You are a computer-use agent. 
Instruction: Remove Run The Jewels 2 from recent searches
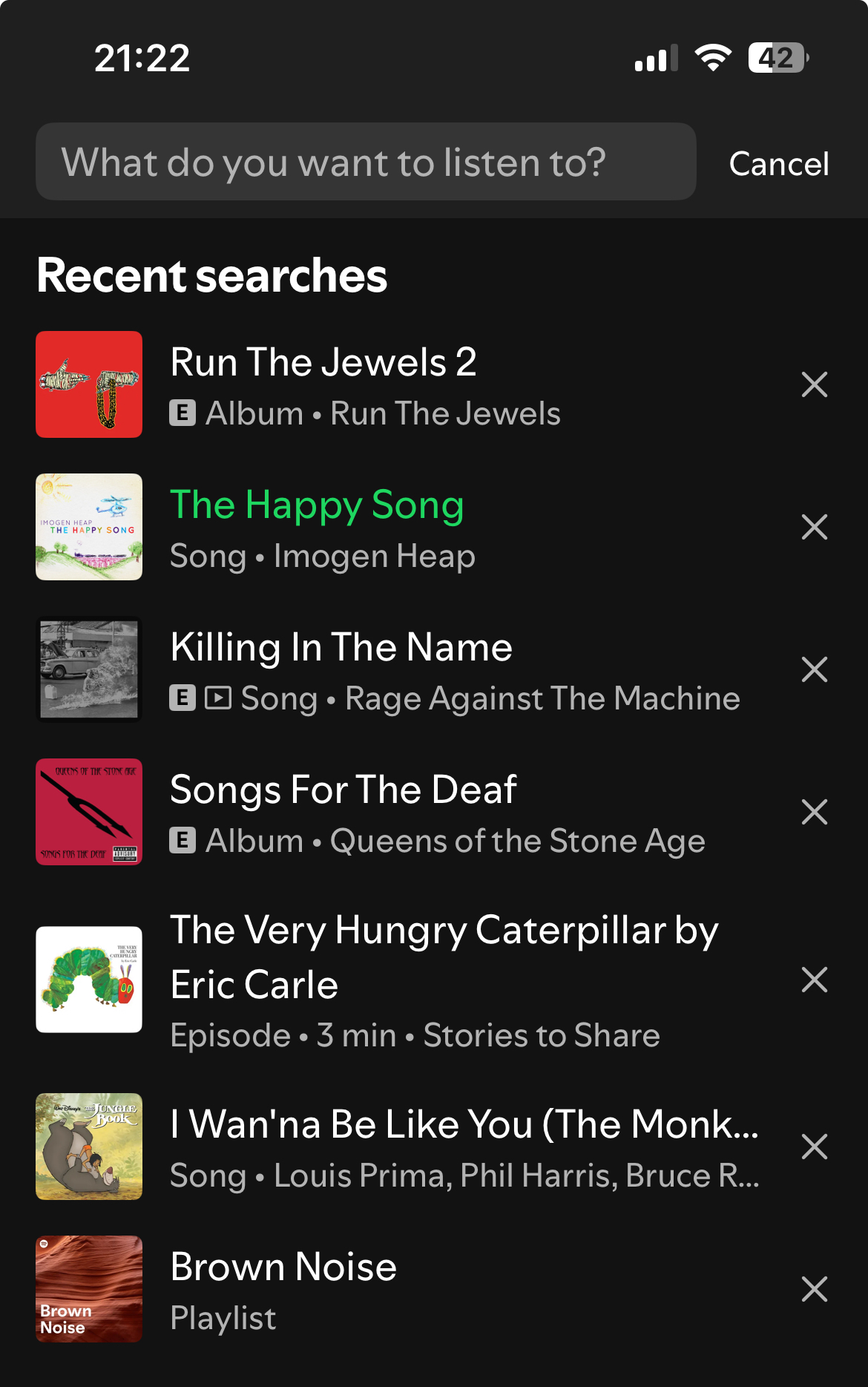[x=814, y=384]
